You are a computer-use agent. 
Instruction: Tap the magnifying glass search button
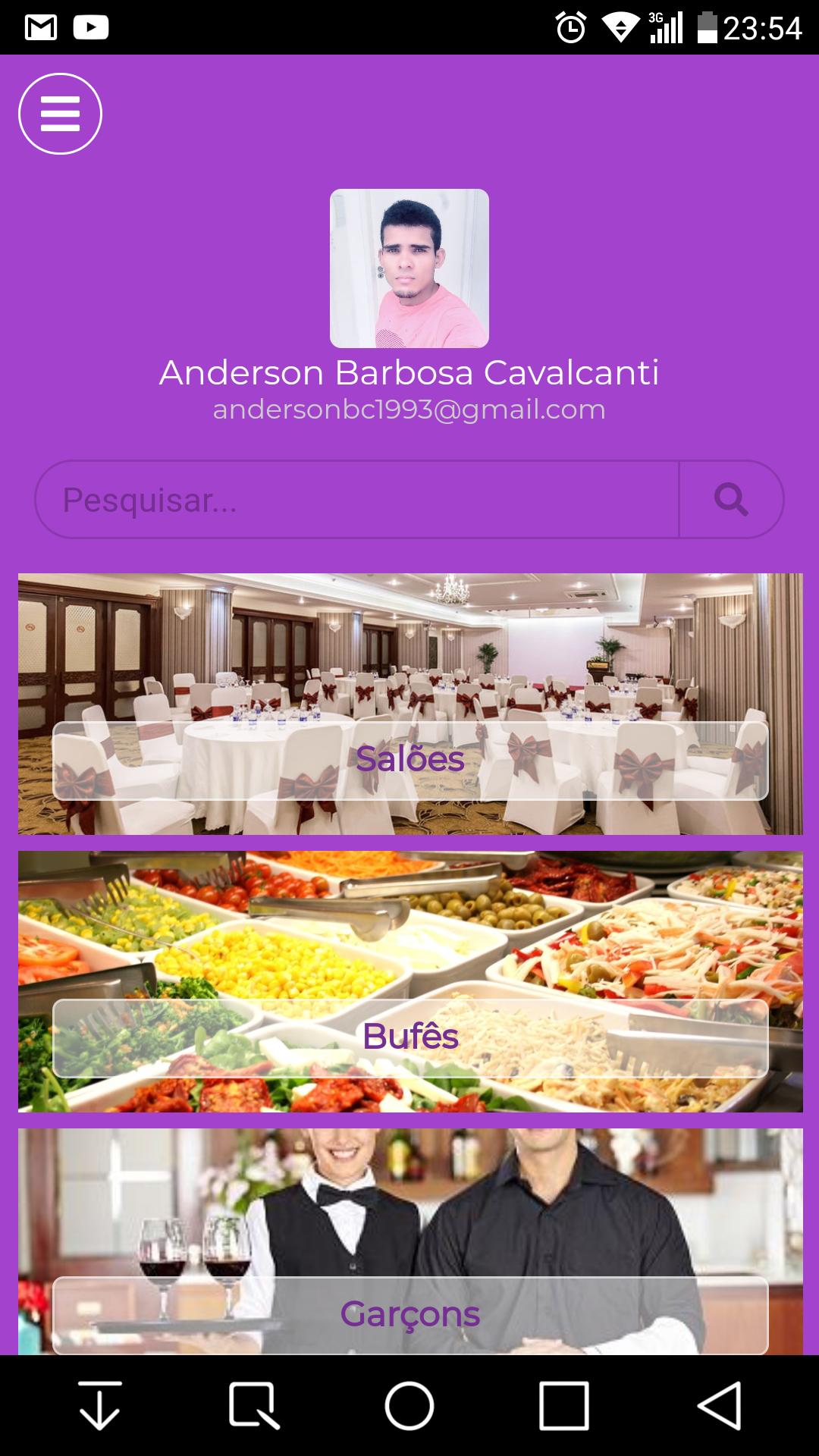[x=731, y=500]
